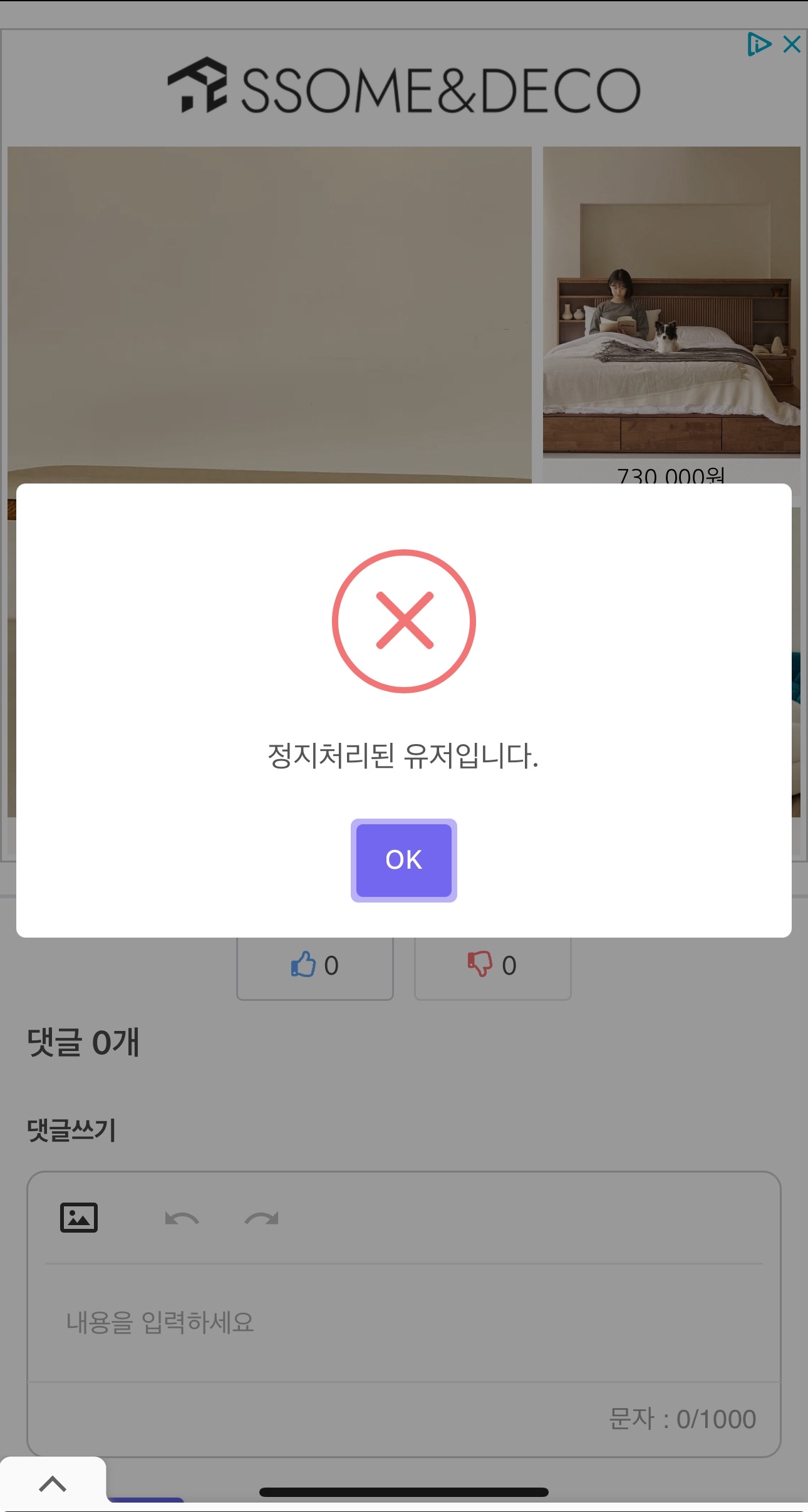This screenshot has height=1512, width=808.
Task: Attach an image to the comment
Action: click(79, 1218)
